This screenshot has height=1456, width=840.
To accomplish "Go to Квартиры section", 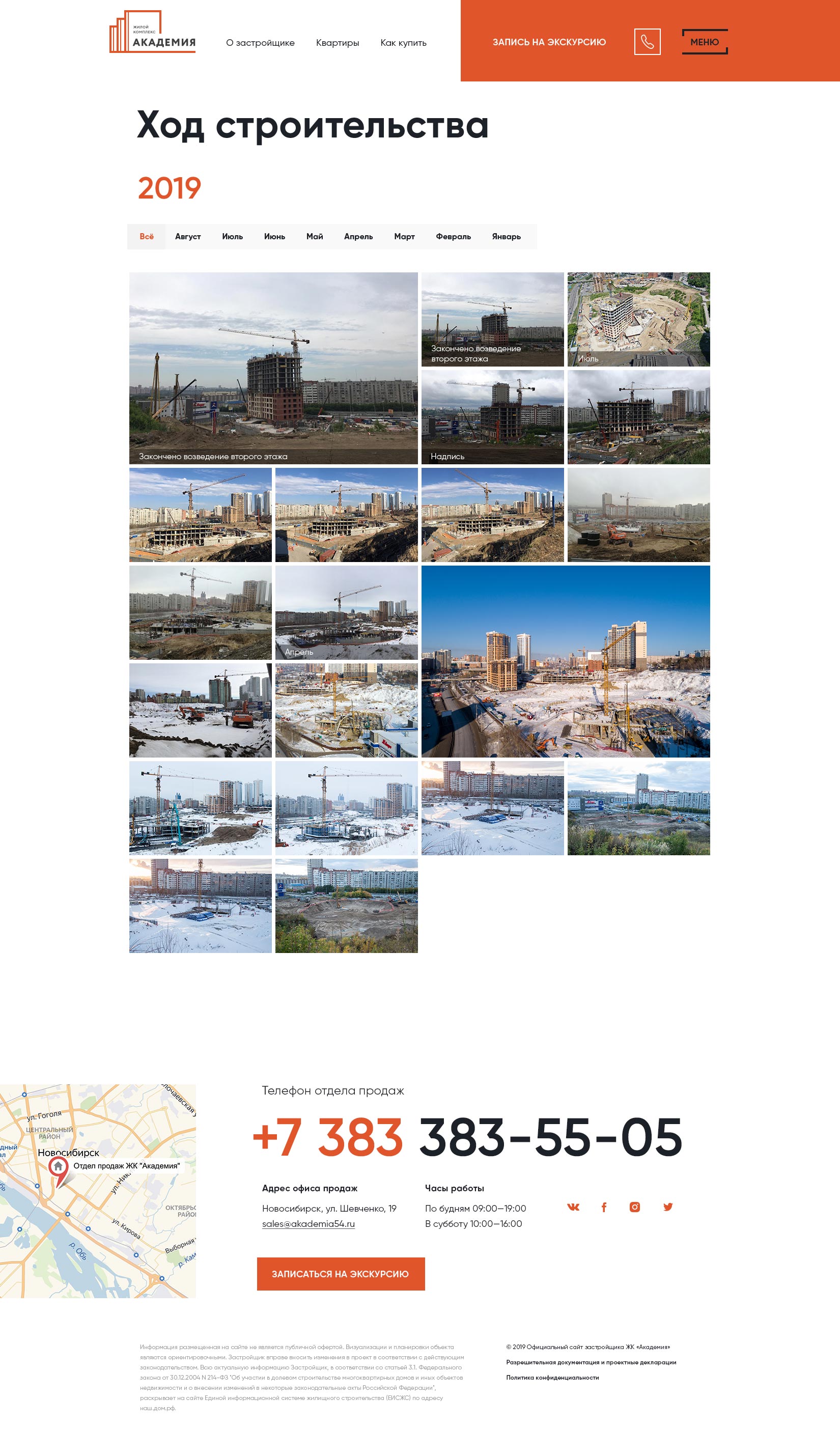I will pos(337,43).
